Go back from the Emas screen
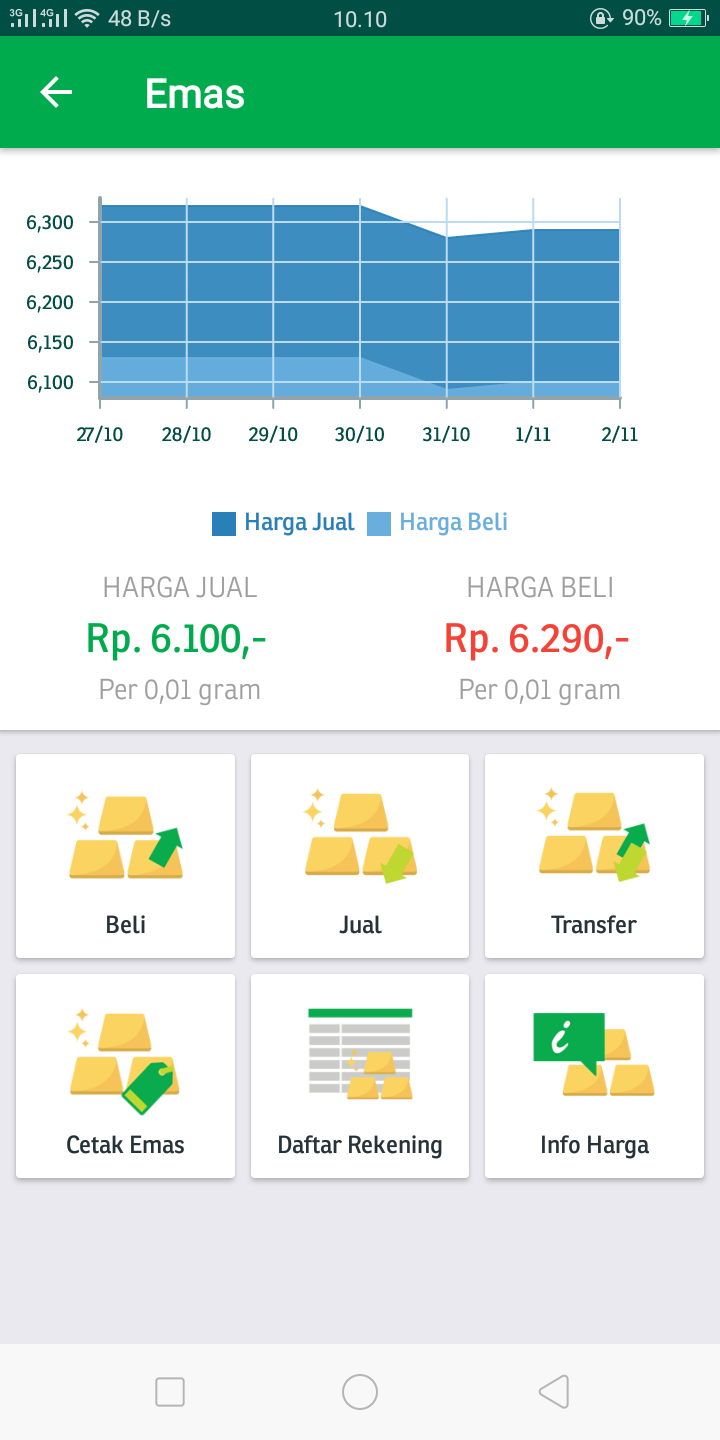The width and height of the screenshot is (720, 1440). pos(56,92)
